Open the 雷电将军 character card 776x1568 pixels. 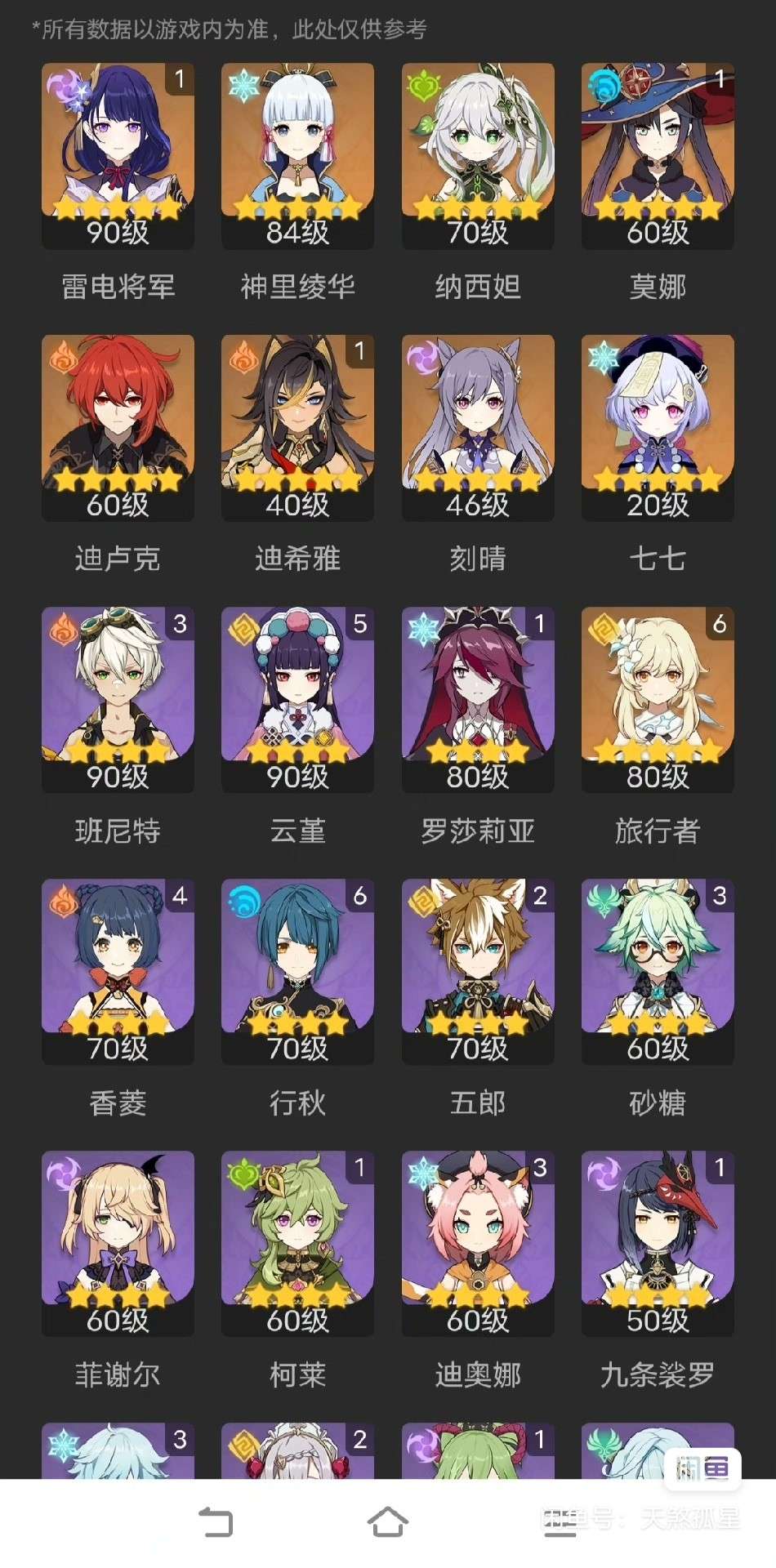118,155
